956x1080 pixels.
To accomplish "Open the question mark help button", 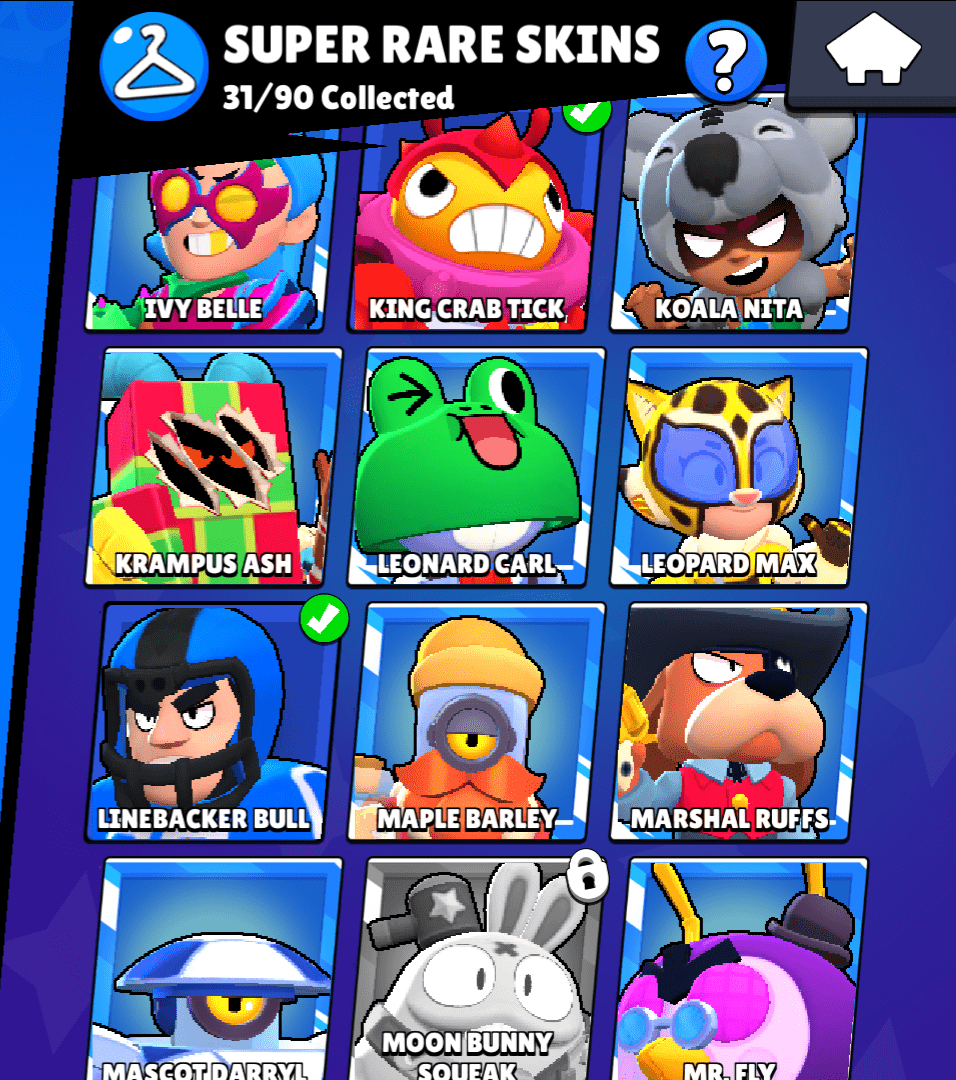I will click(726, 59).
